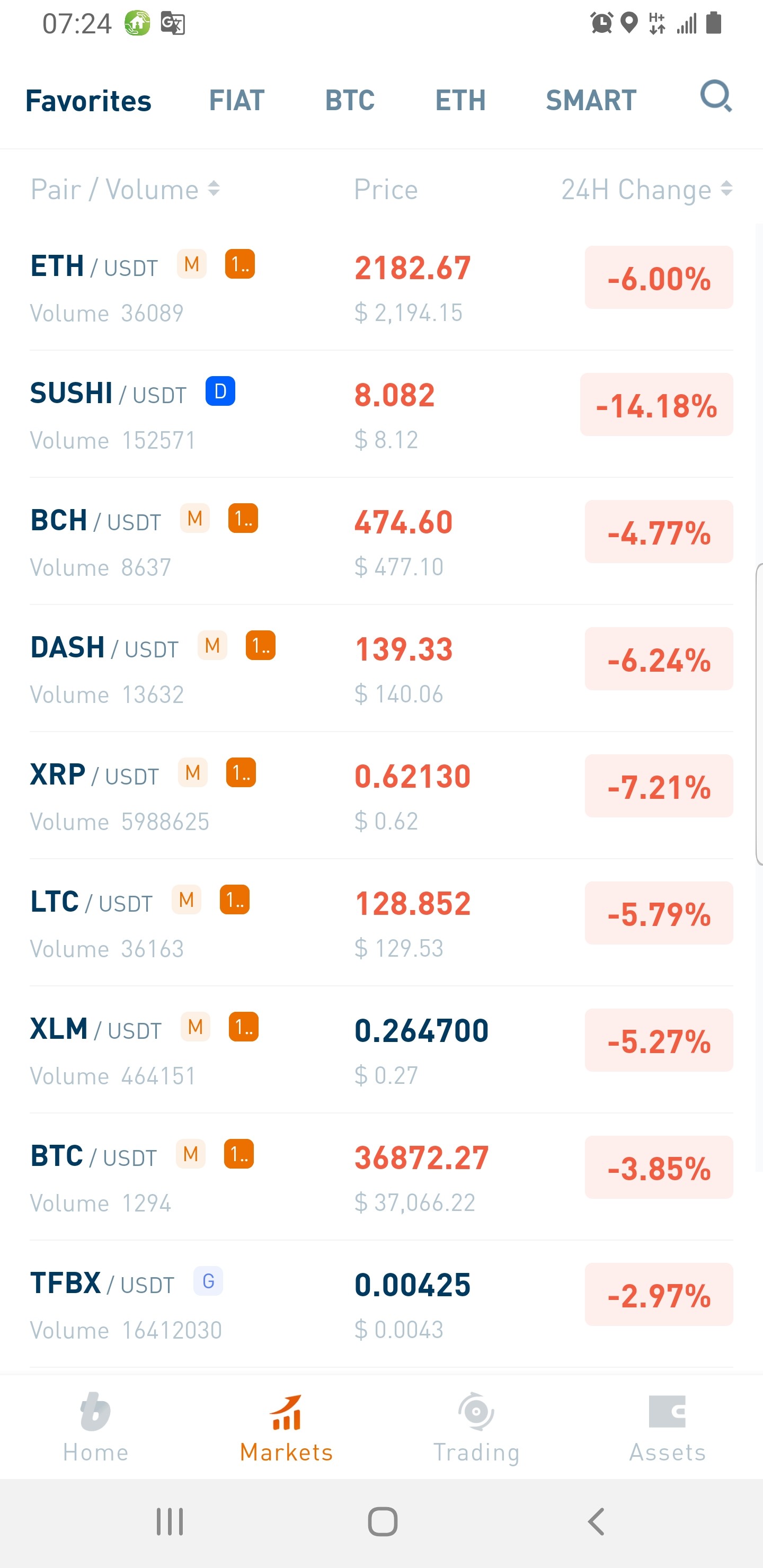Sort list by Pair / Volume
The width and height of the screenshot is (763, 1568).
coord(126,189)
